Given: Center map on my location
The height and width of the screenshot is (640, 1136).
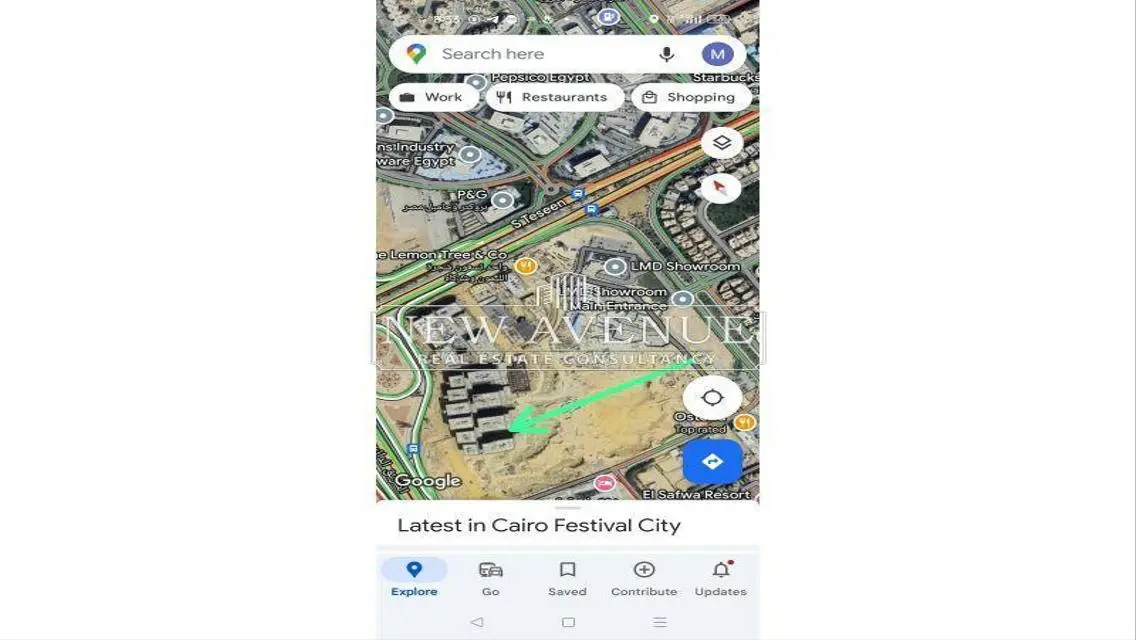Looking at the screenshot, I should (712, 398).
